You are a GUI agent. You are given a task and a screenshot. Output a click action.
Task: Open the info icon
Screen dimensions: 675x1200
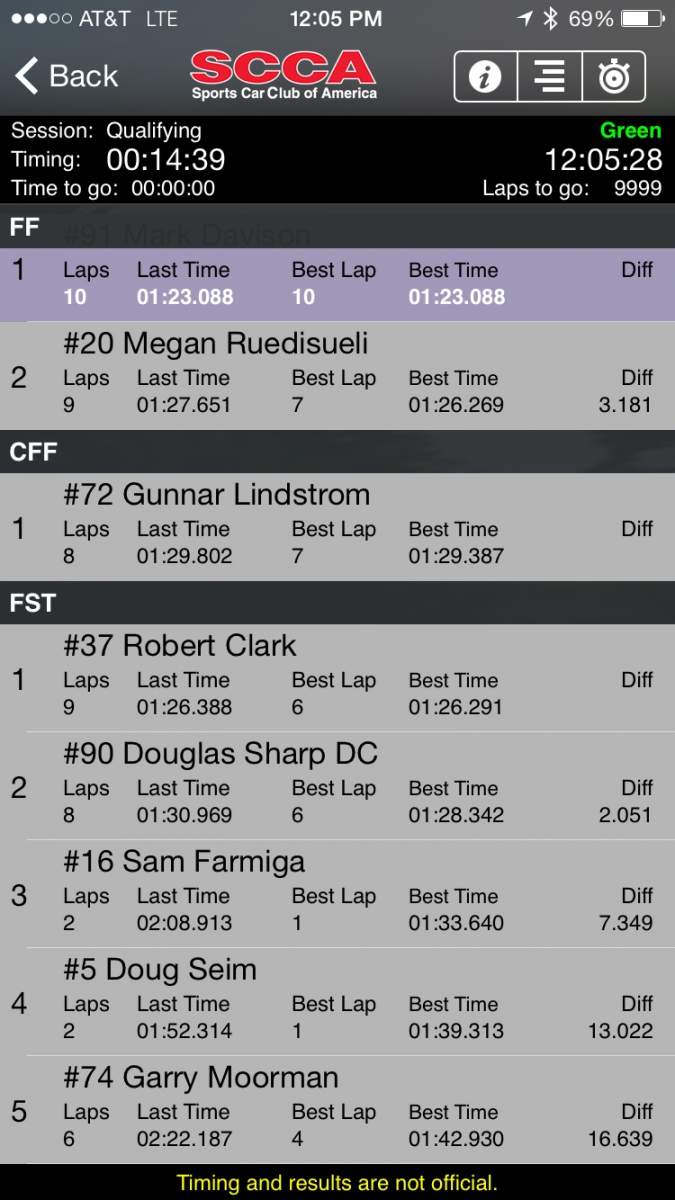click(486, 77)
